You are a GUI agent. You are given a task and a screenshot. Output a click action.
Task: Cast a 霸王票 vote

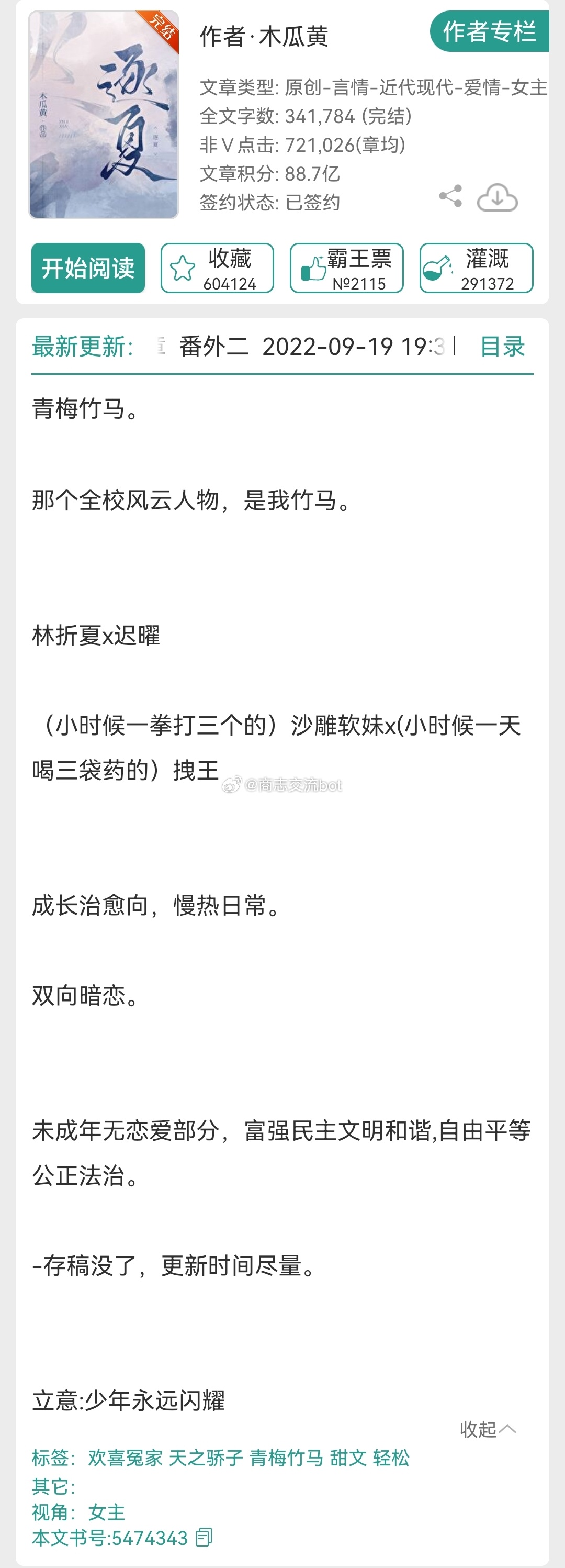point(347,268)
